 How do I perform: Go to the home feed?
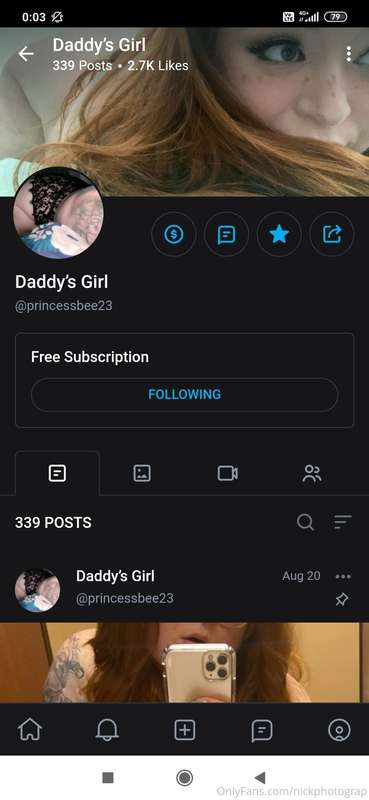(x=30, y=730)
